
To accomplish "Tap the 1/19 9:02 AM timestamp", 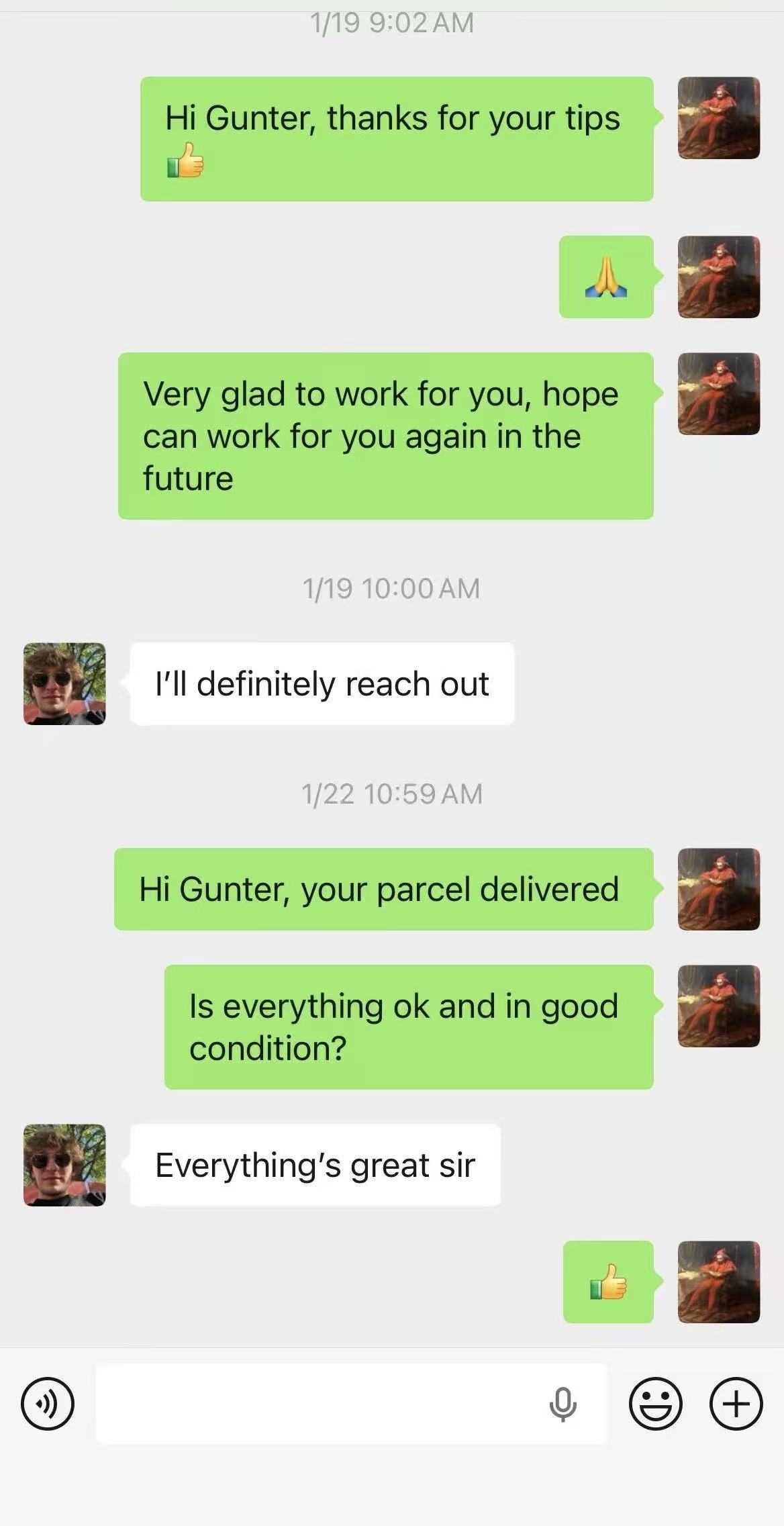I will [392, 23].
